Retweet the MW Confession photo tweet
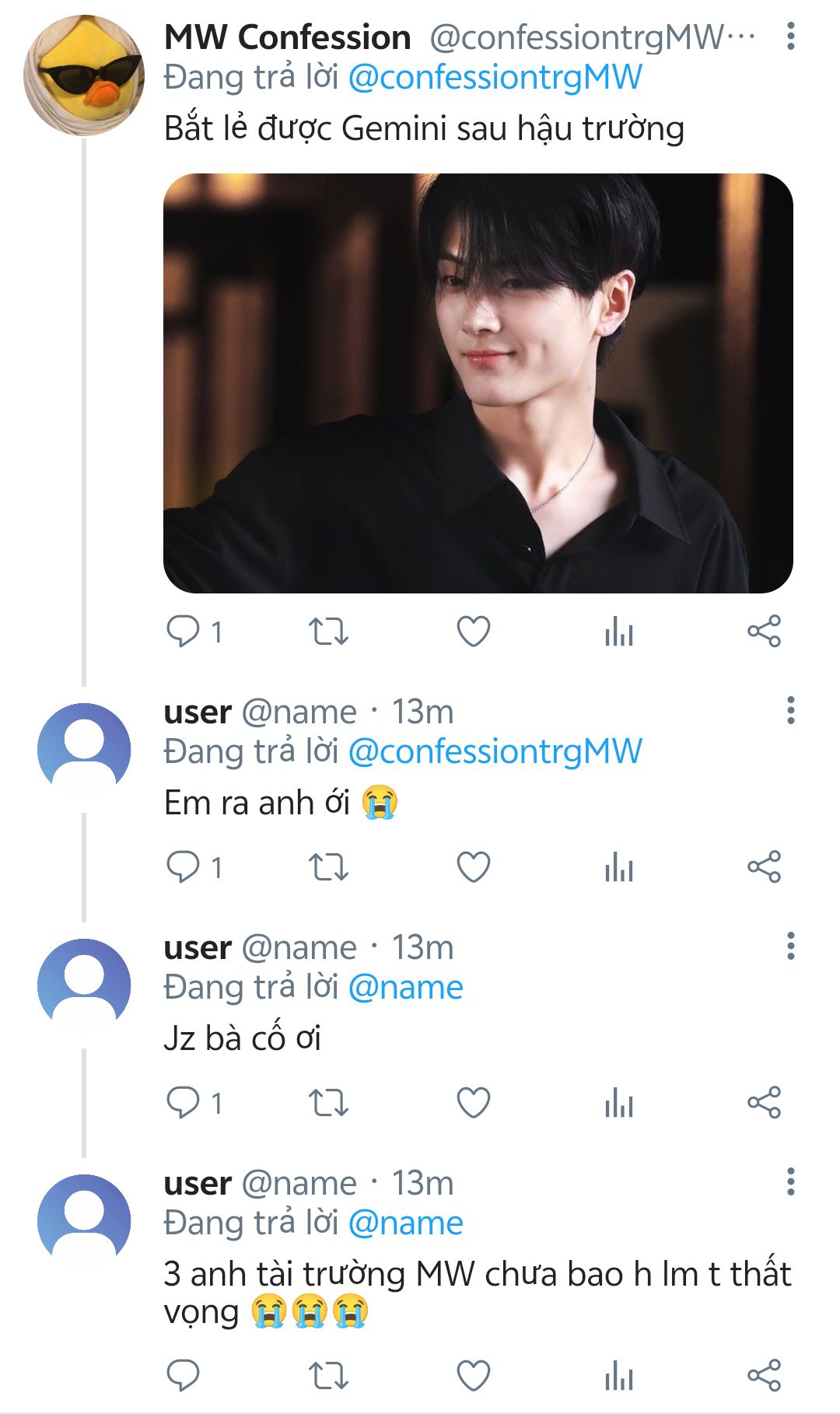 tap(328, 631)
